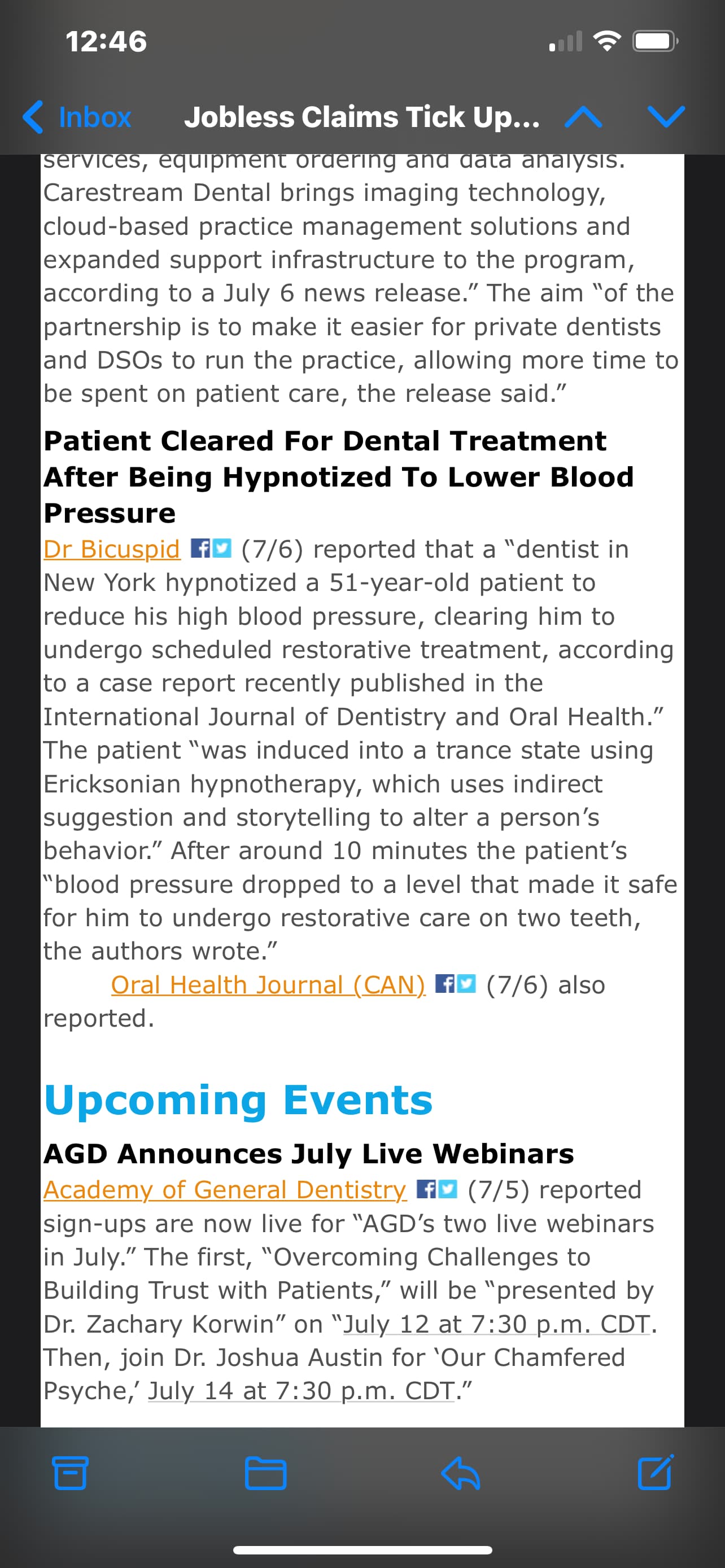725x1568 pixels.
Task: Compose a new email
Action: 656,1472
